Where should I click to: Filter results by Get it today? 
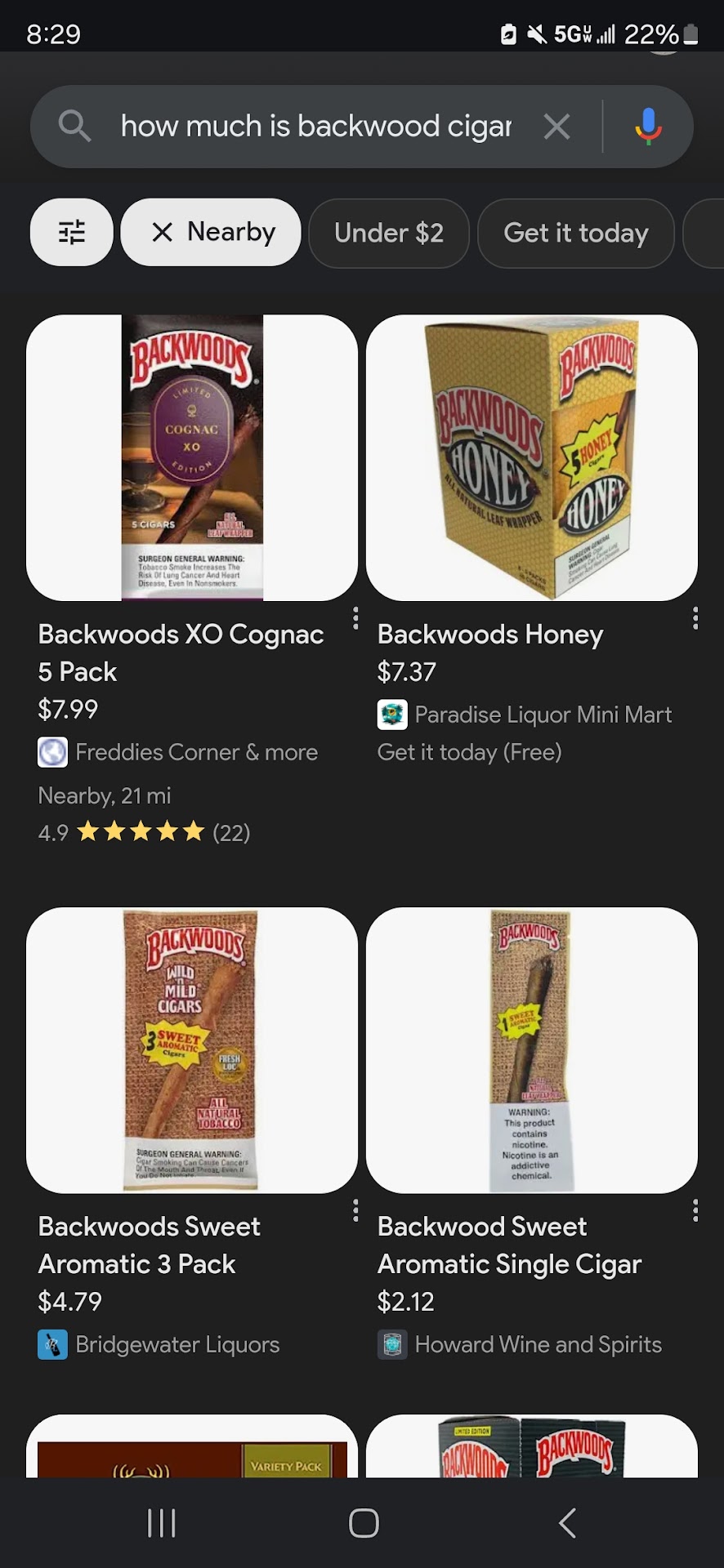coord(575,233)
